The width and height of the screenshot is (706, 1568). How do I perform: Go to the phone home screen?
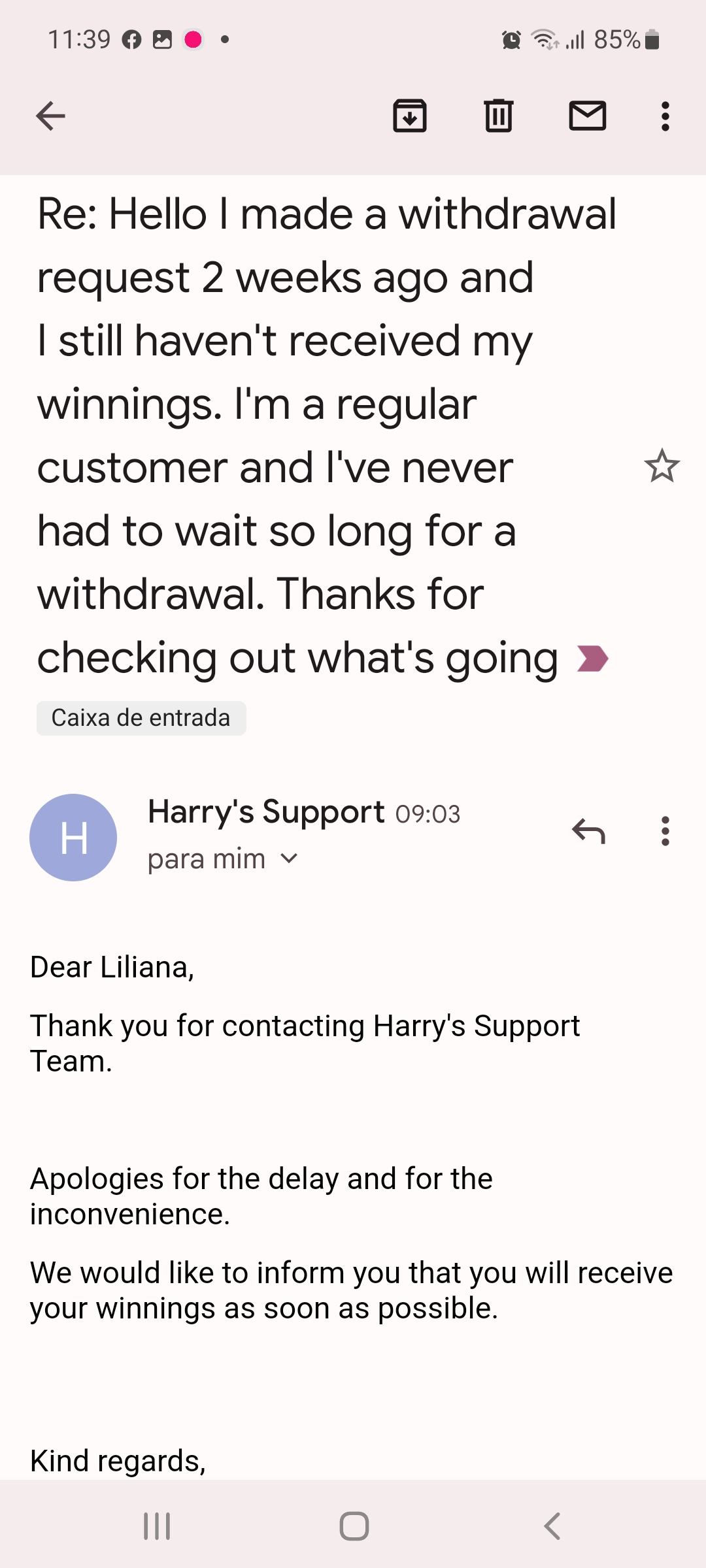354,1526
